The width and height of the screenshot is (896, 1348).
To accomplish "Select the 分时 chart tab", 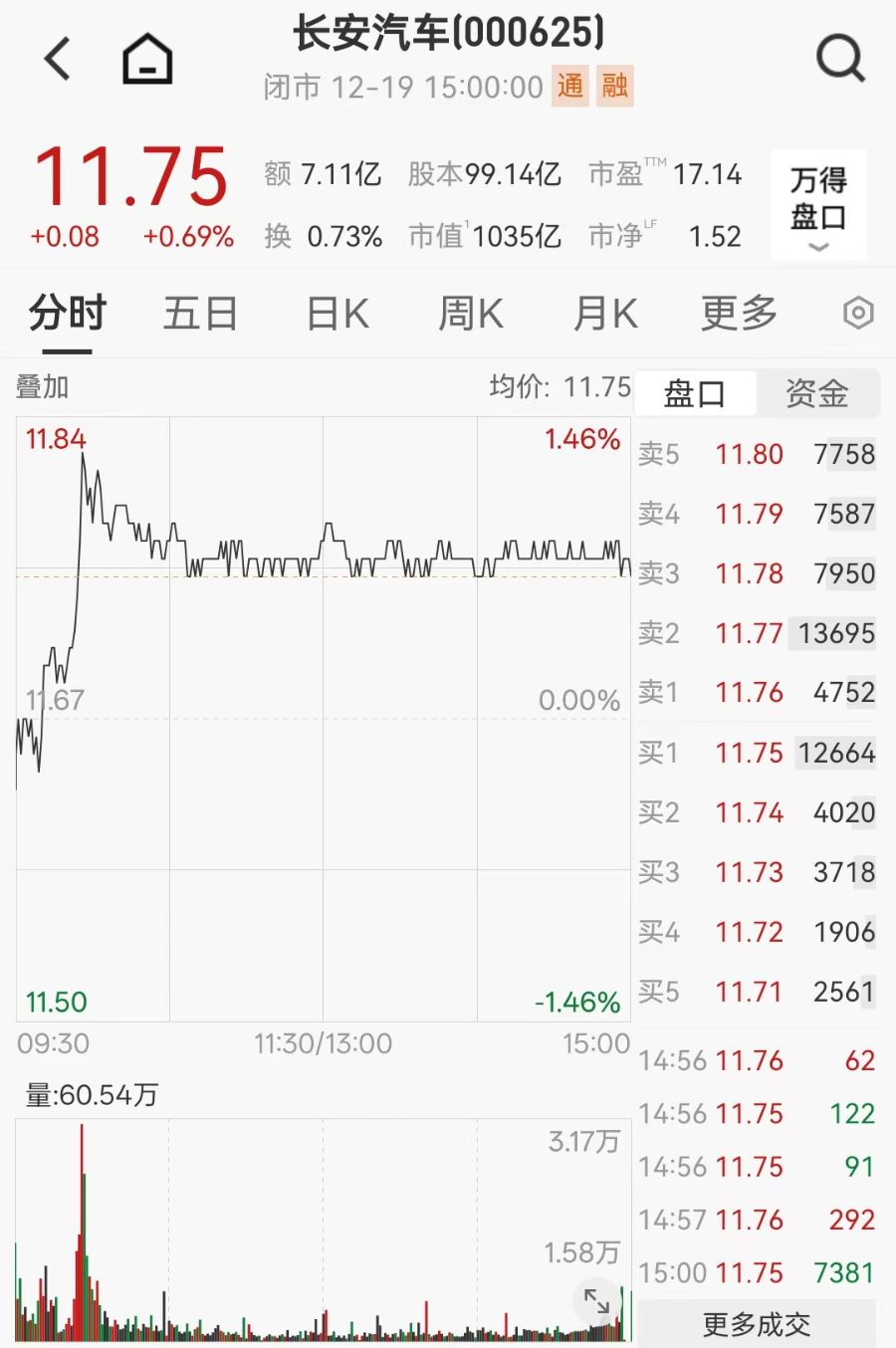I will tap(67, 314).
